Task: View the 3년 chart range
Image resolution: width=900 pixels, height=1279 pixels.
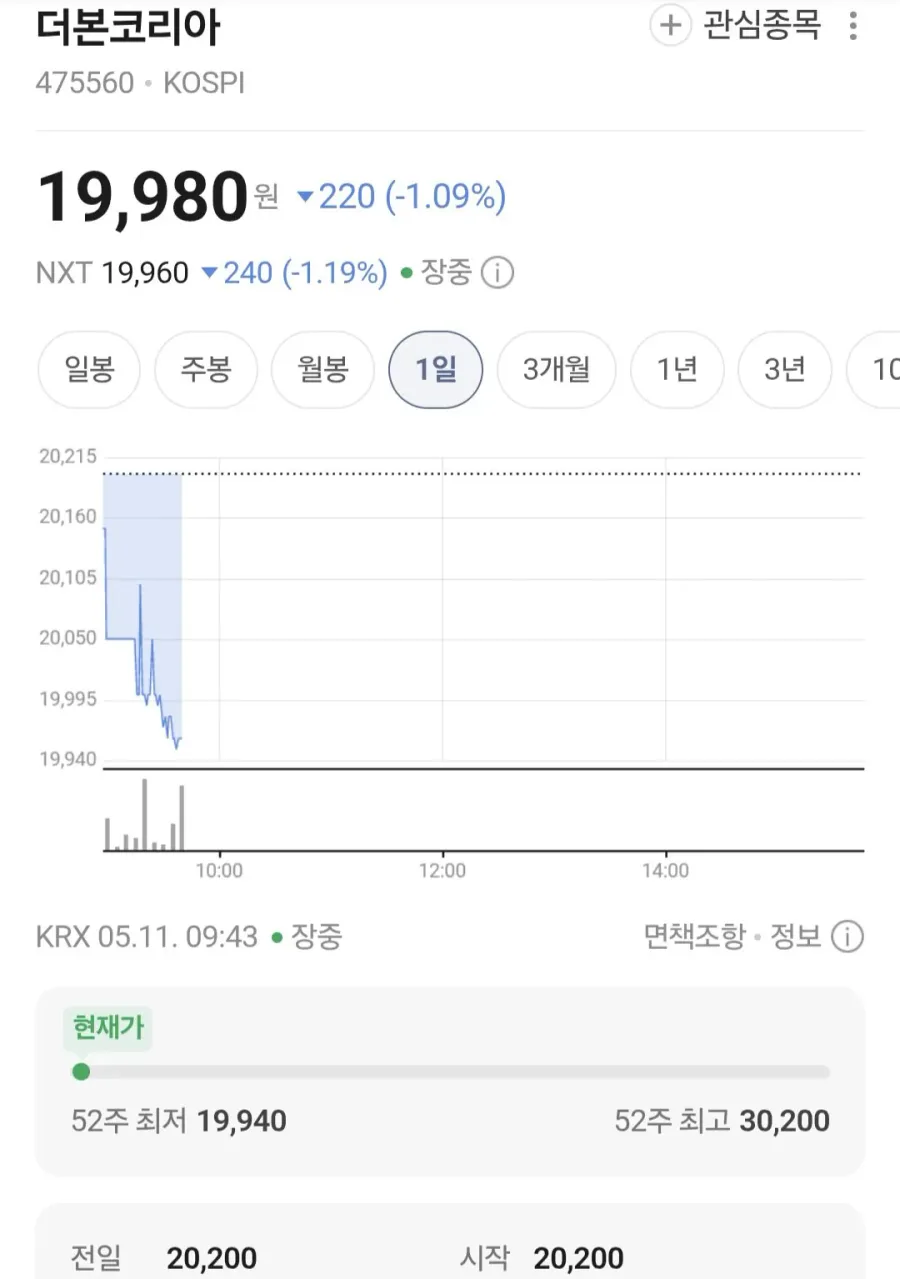Action: [x=785, y=370]
